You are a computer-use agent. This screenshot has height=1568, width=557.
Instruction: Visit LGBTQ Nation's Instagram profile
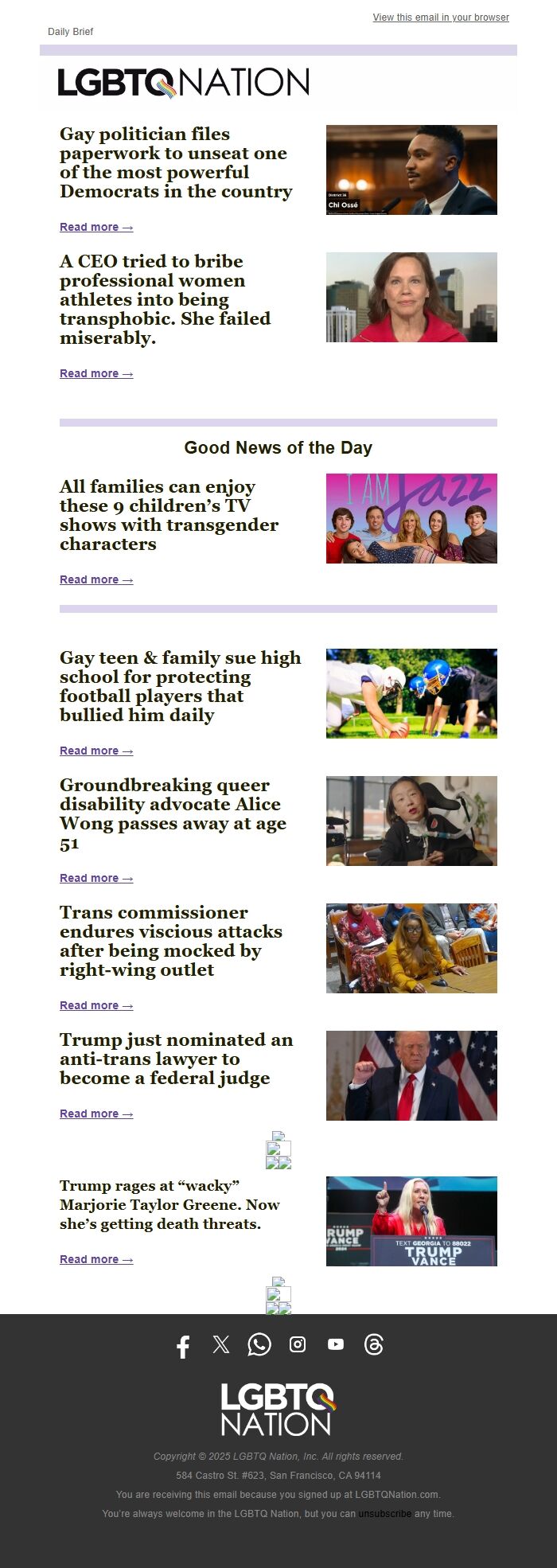[298, 1345]
